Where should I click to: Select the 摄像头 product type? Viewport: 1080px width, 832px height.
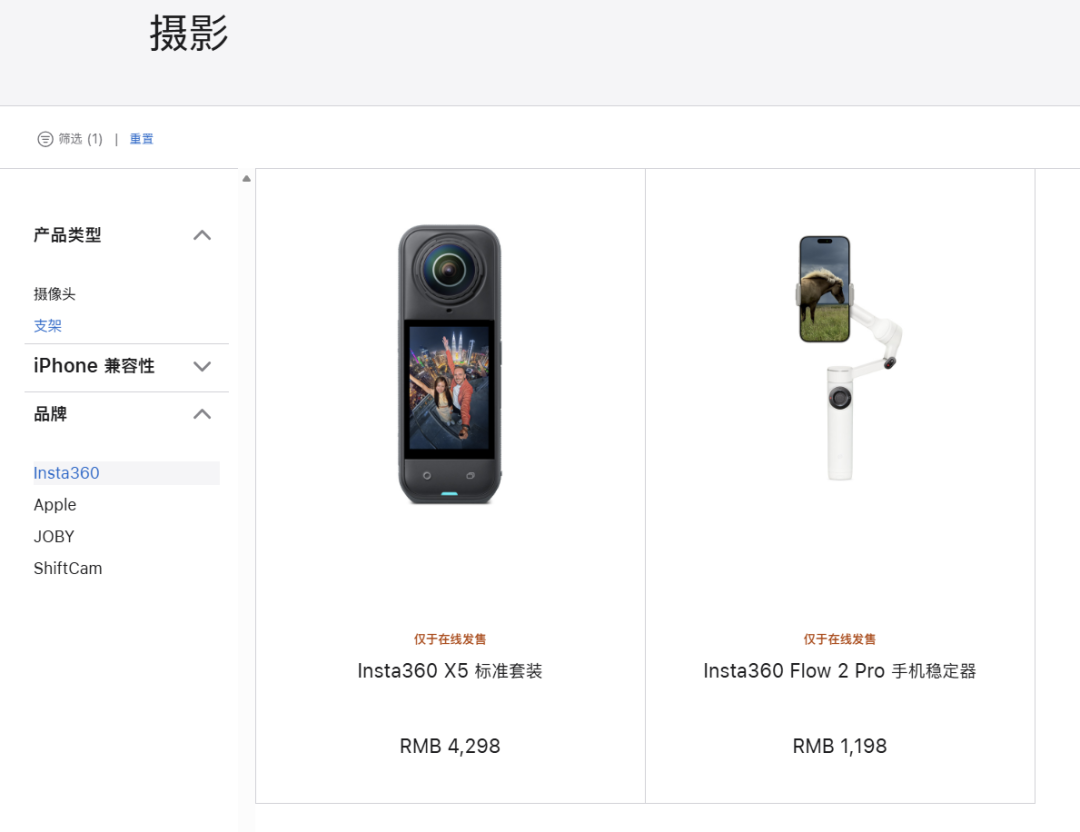[55, 294]
